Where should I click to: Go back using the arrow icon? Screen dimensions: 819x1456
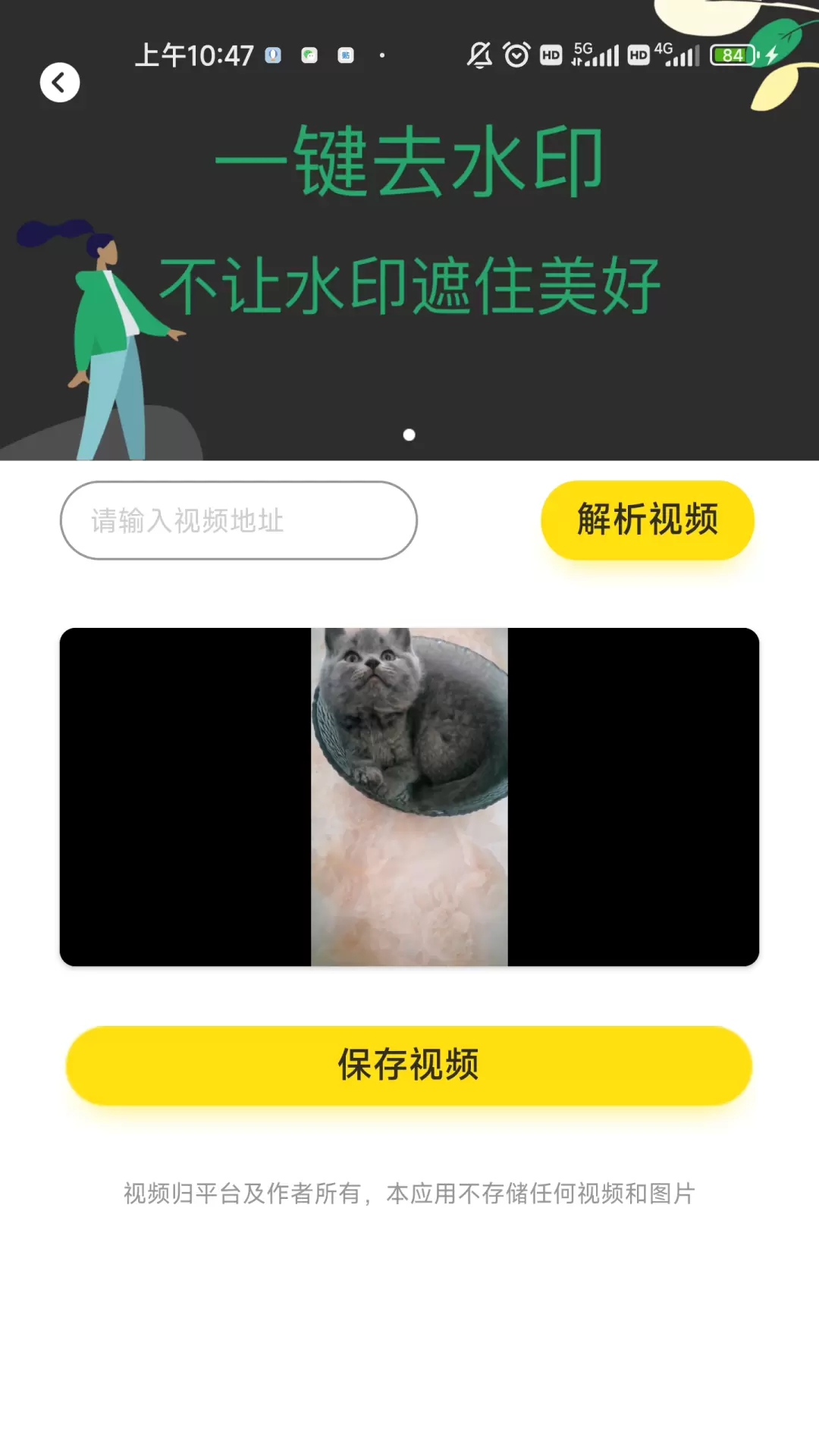60,82
